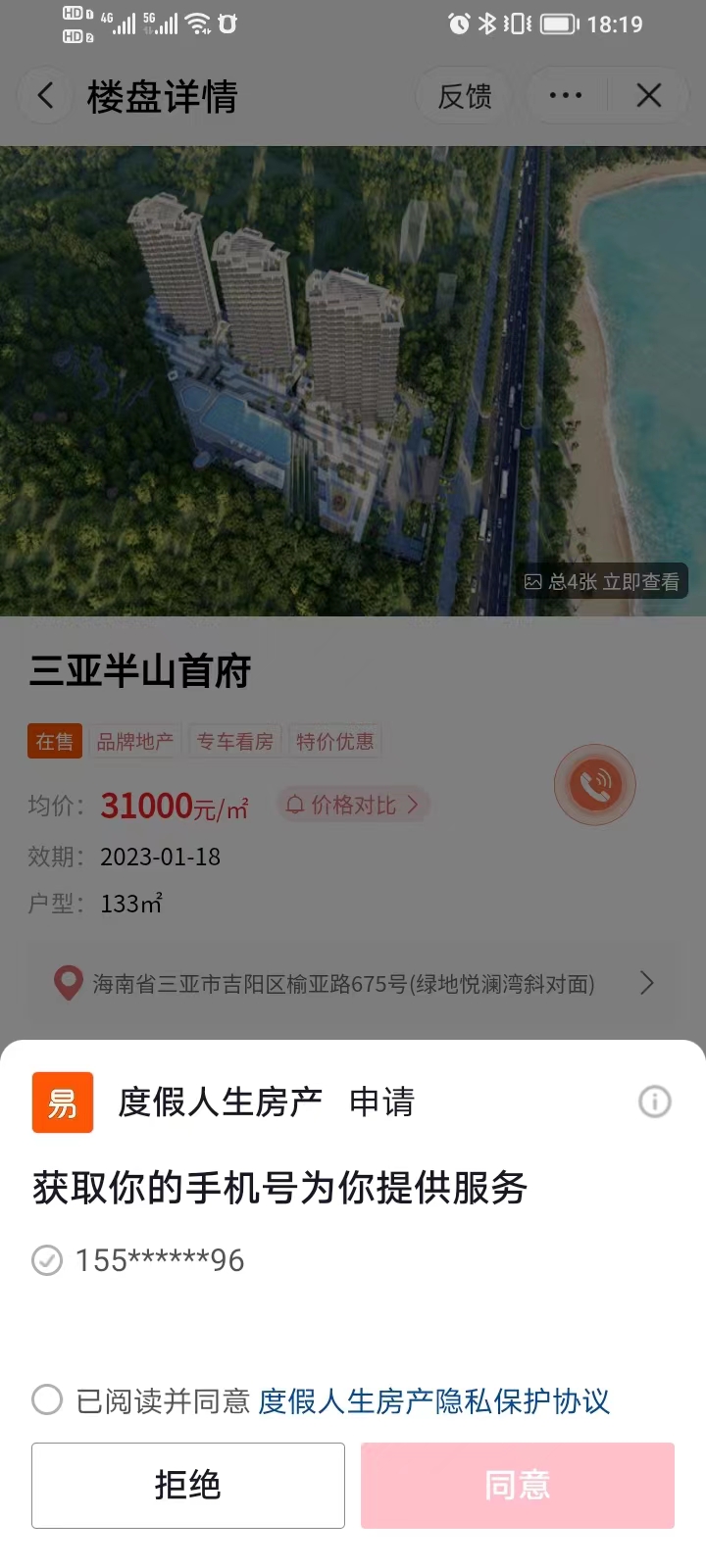Close the mini program page
The height and width of the screenshot is (1568, 706).
(x=648, y=96)
